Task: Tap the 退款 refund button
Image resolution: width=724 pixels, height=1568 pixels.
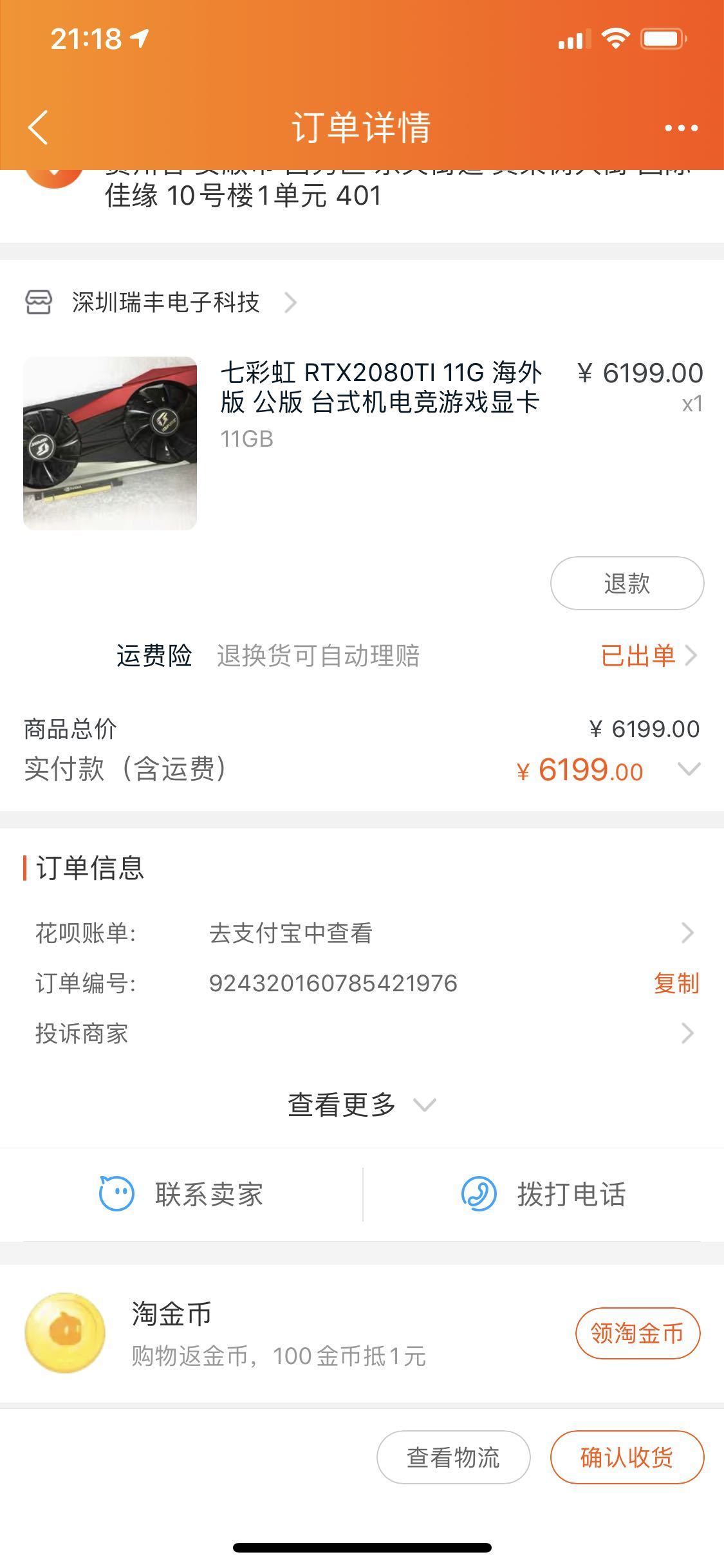Action: 627,583
